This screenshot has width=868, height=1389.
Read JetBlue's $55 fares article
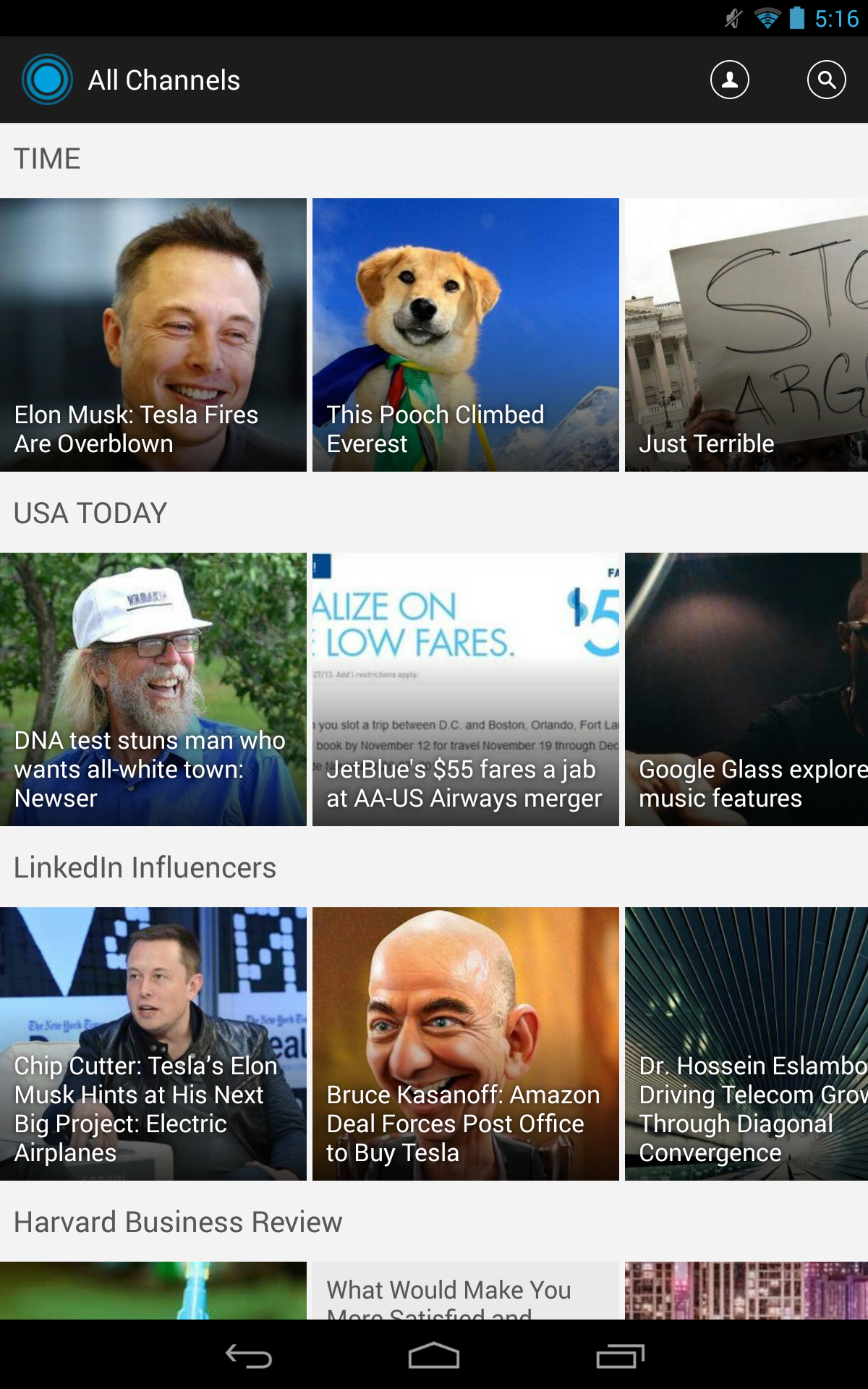[x=466, y=689]
